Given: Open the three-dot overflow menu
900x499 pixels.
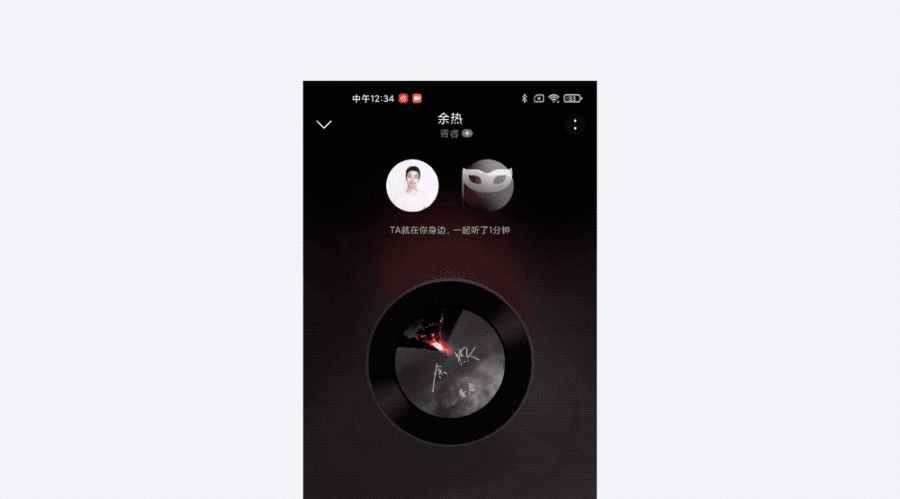Looking at the screenshot, I should (575, 125).
